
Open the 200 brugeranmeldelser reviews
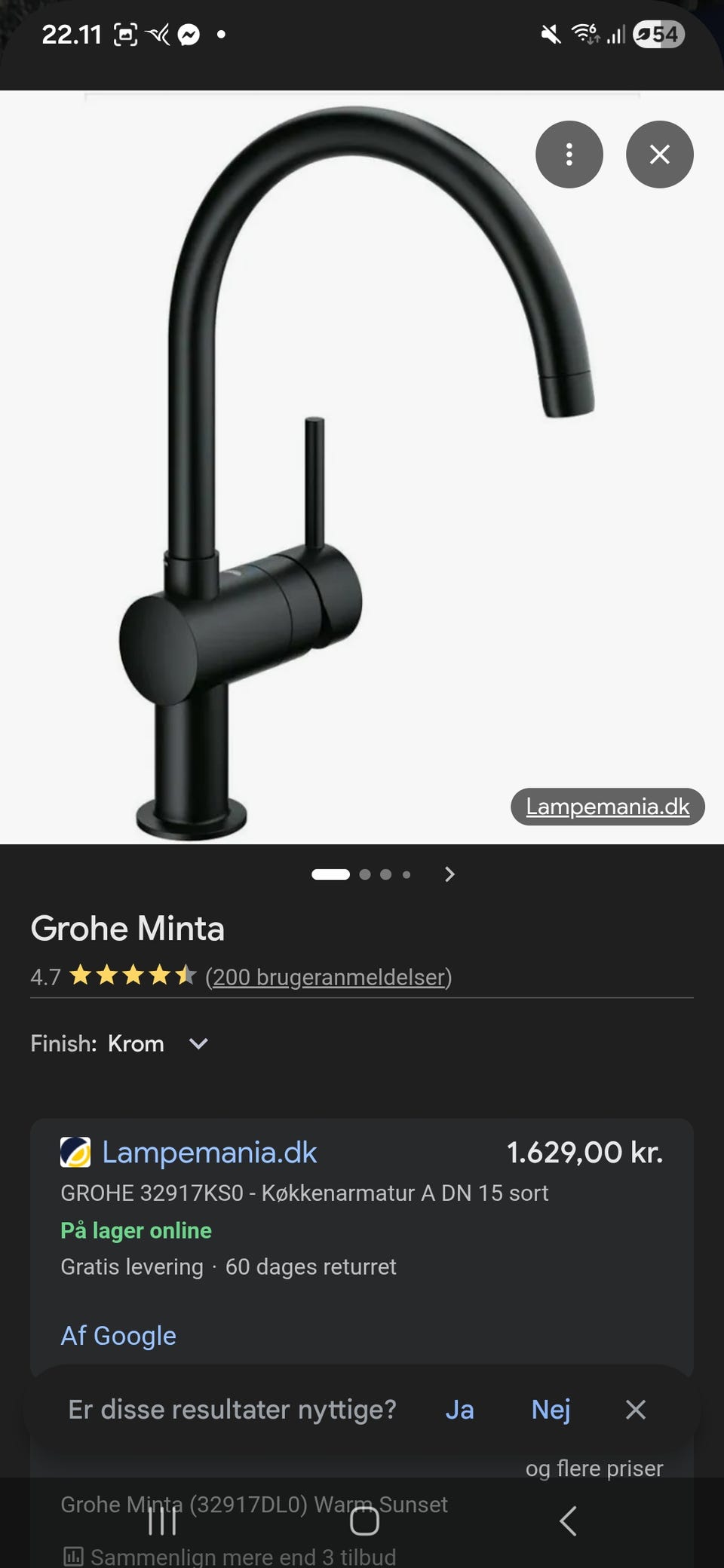[x=328, y=977]
